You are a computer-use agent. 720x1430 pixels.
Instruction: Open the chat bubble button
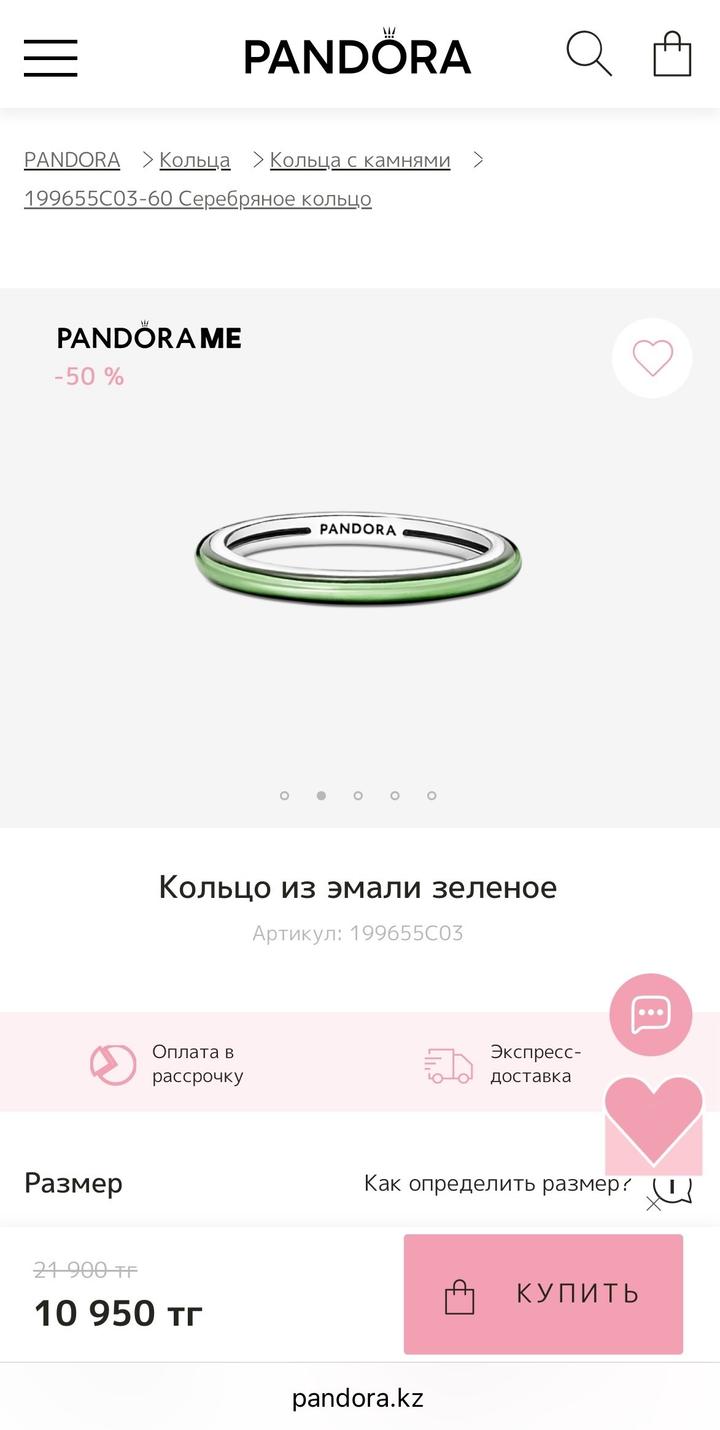651,1015
